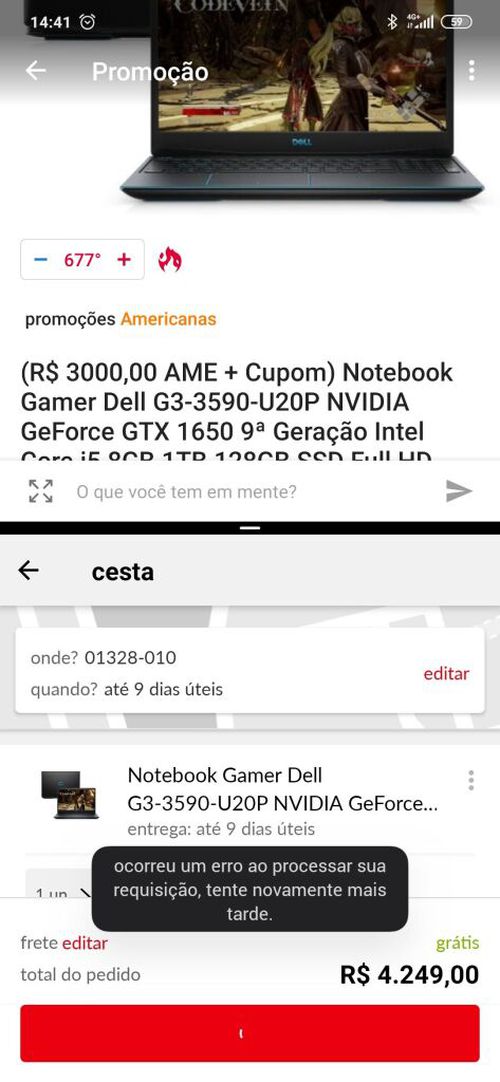Viewport: 500px width, 1082px height.
Task: Open the Promoção overflow menu
Action: coord(471,70)
